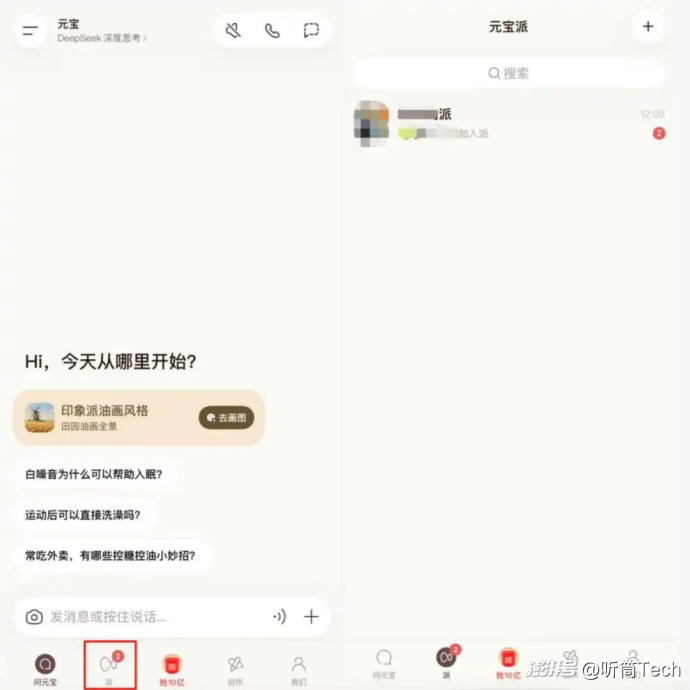
Task: Tap the plus button beside 元宝派 title
Action: pyautogui.click(x=648, y=27)
